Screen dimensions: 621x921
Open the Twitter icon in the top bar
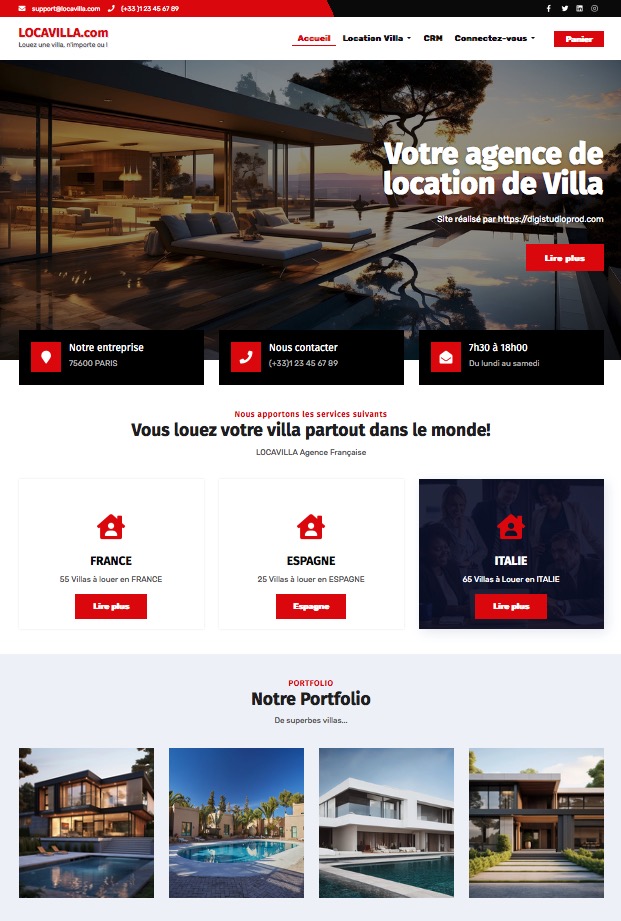point(564,8)
